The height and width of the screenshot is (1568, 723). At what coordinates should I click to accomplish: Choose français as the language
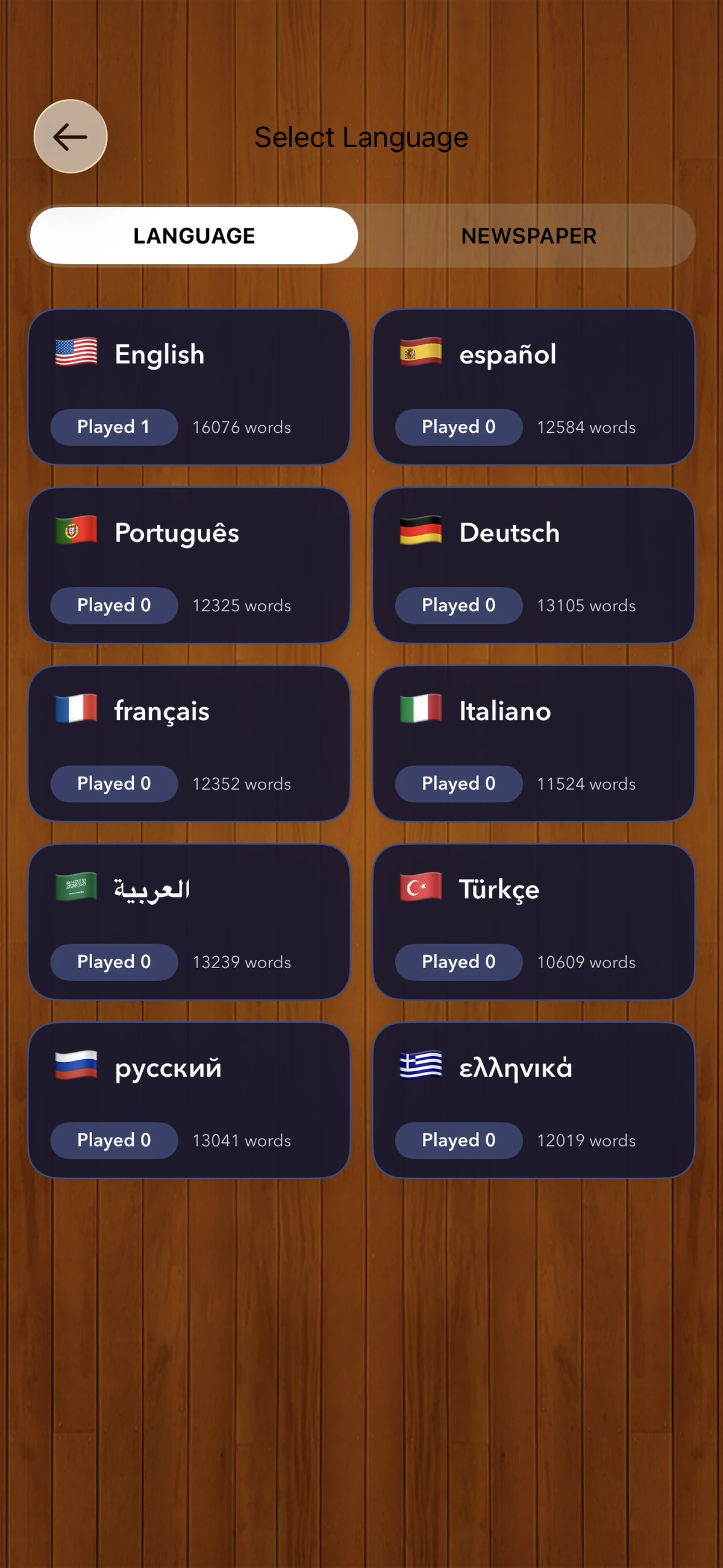click(189, 743)
